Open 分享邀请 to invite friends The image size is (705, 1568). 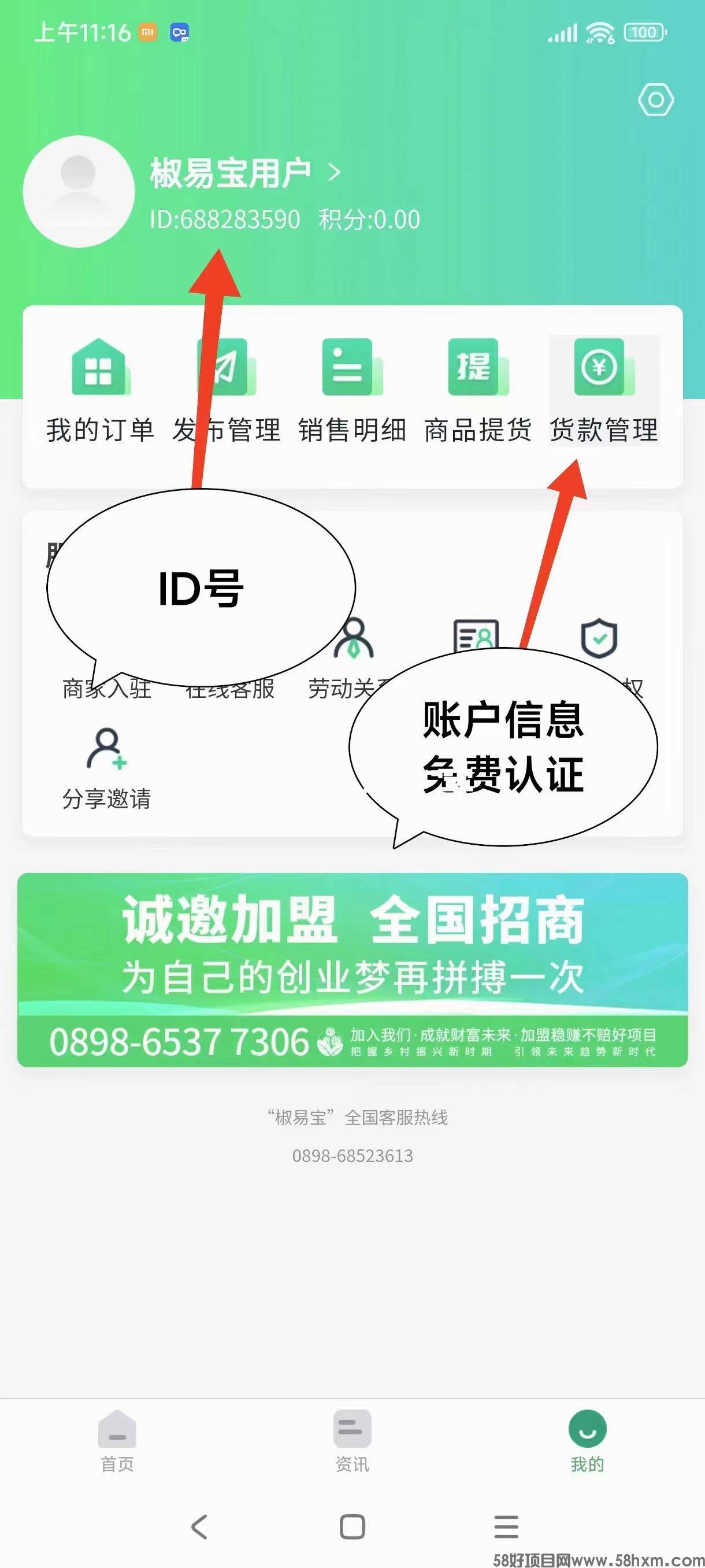(x=106, y=768)
